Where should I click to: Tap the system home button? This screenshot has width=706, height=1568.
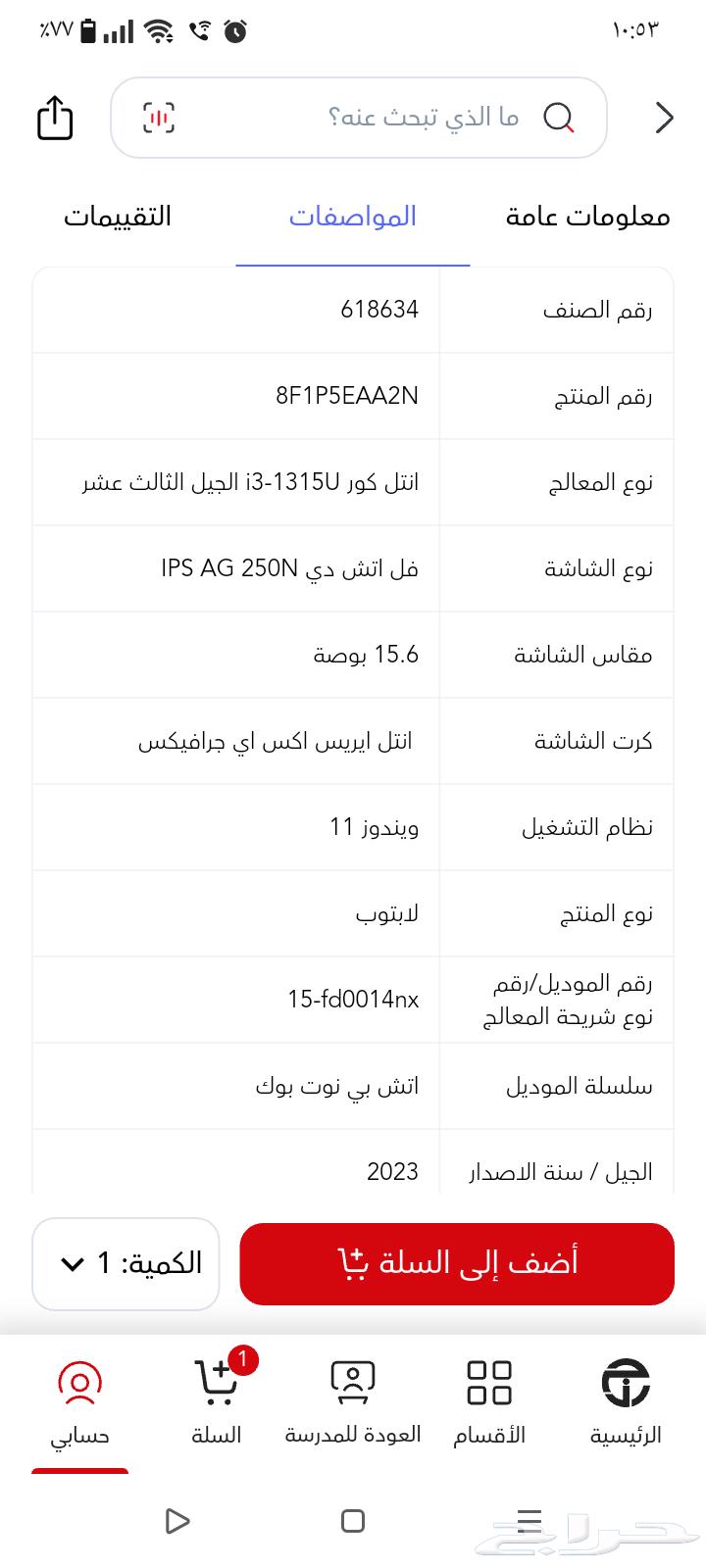coord(353,1521)
